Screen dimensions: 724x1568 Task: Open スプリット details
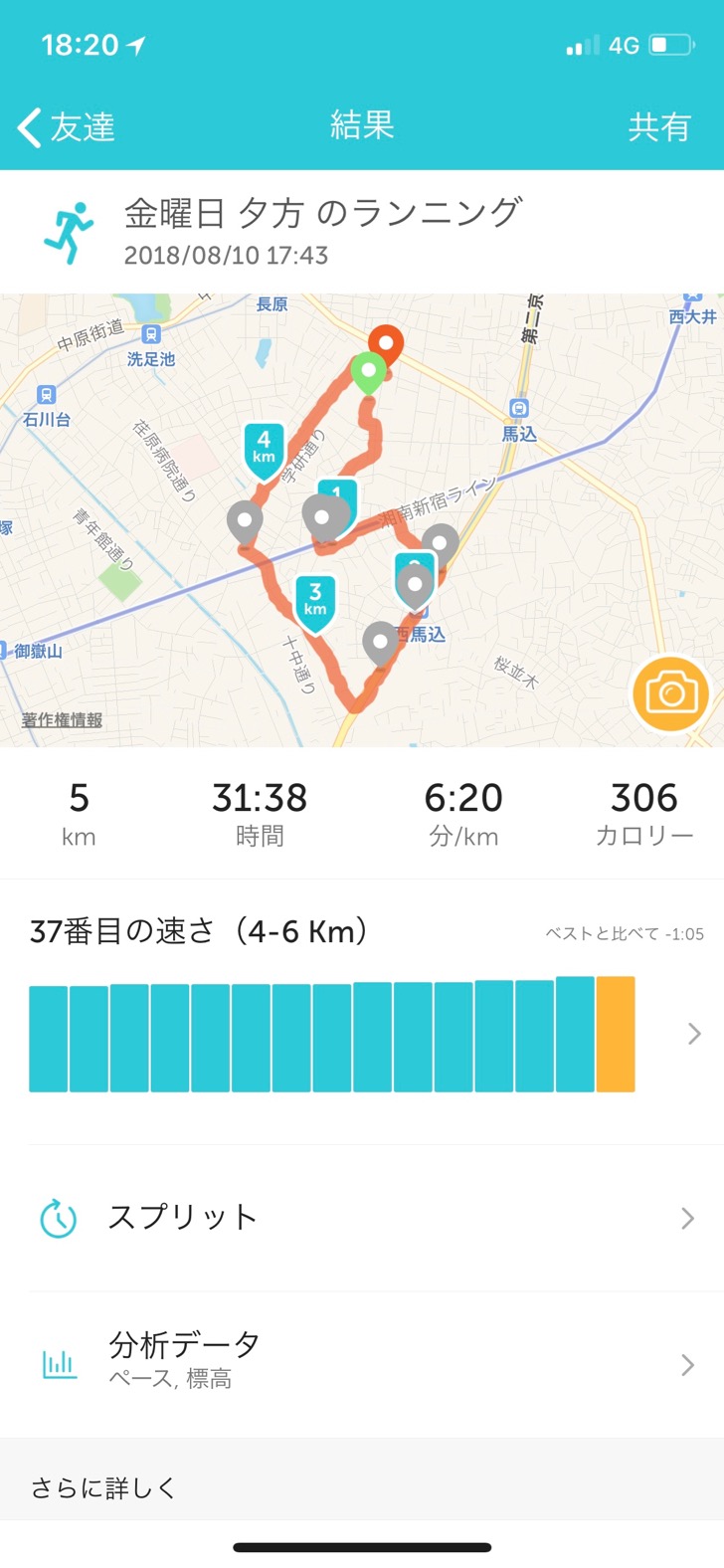362,1218
